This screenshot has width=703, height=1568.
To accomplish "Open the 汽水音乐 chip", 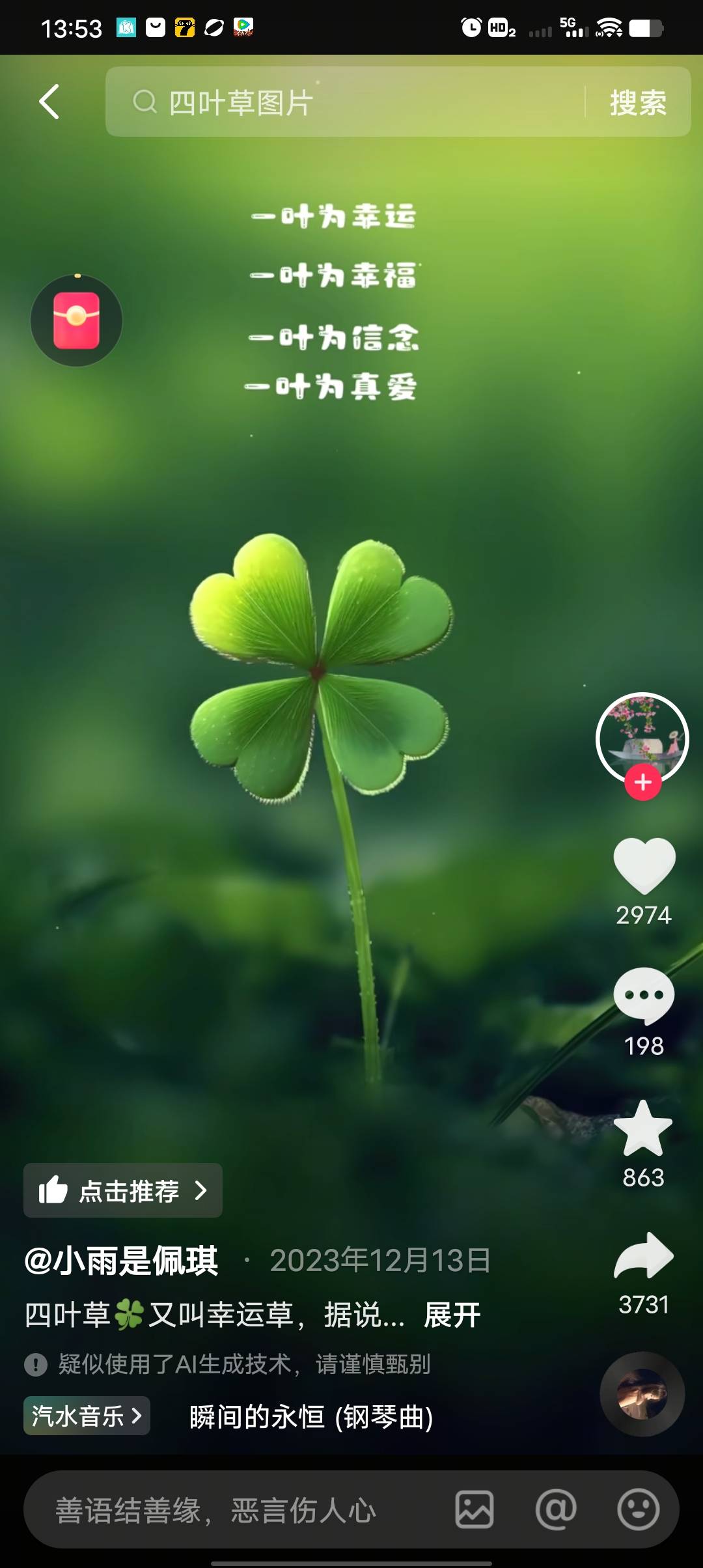I will tap(87, 1416).
